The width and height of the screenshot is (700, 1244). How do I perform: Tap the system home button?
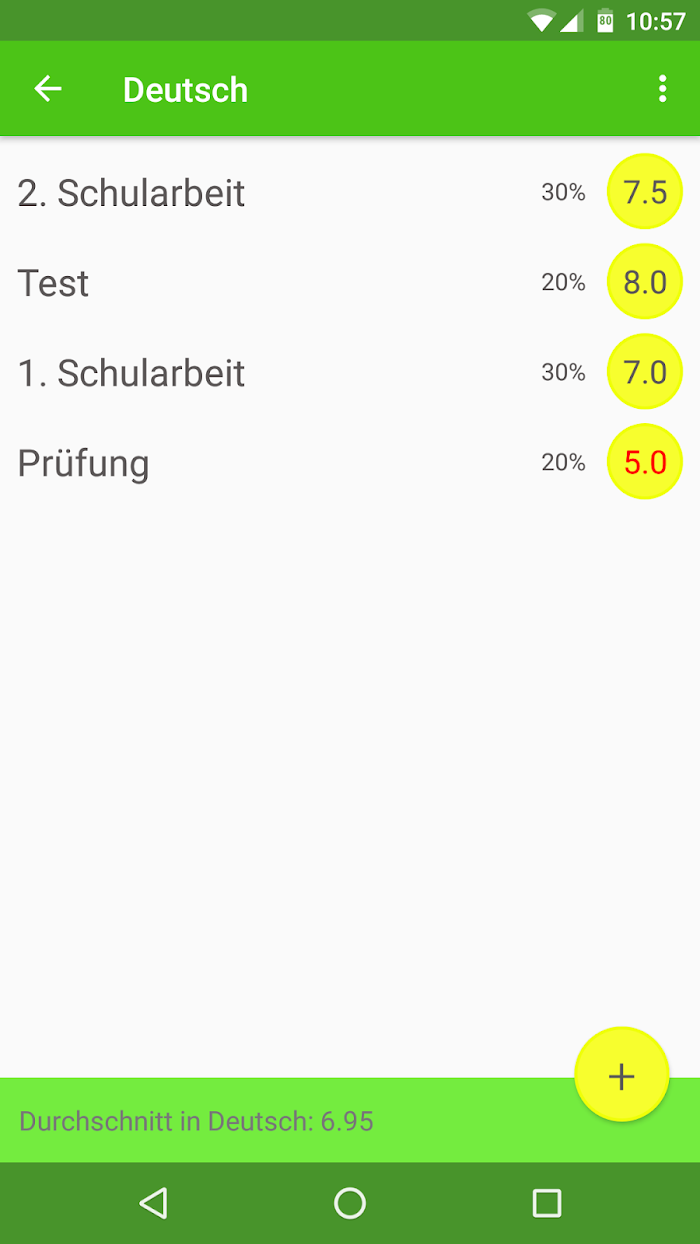point(350,1203)
